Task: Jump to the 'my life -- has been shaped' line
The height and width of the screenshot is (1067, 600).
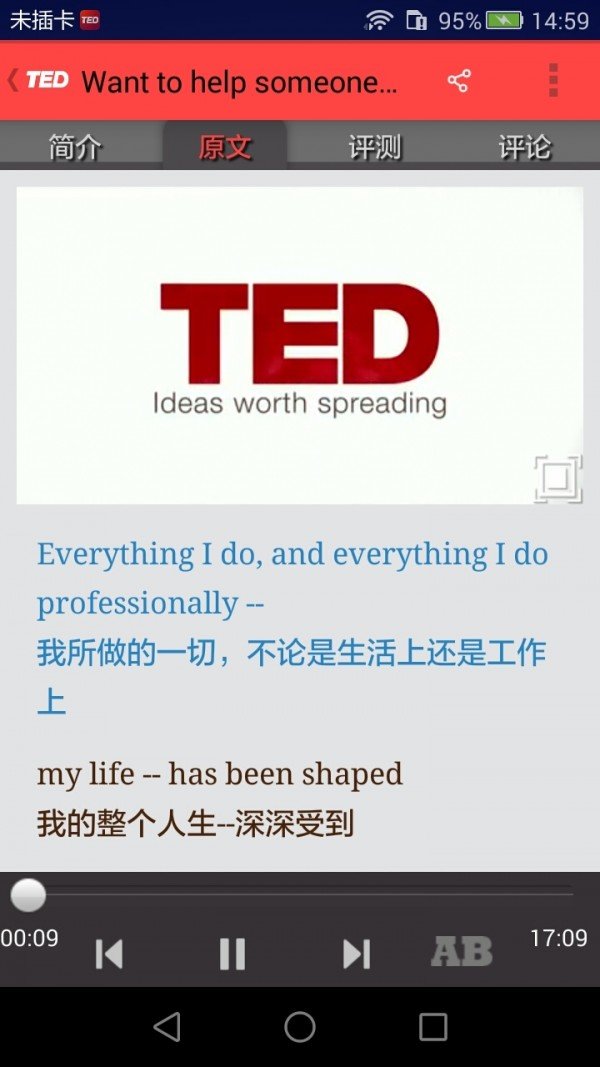Action: click(220, 774)
